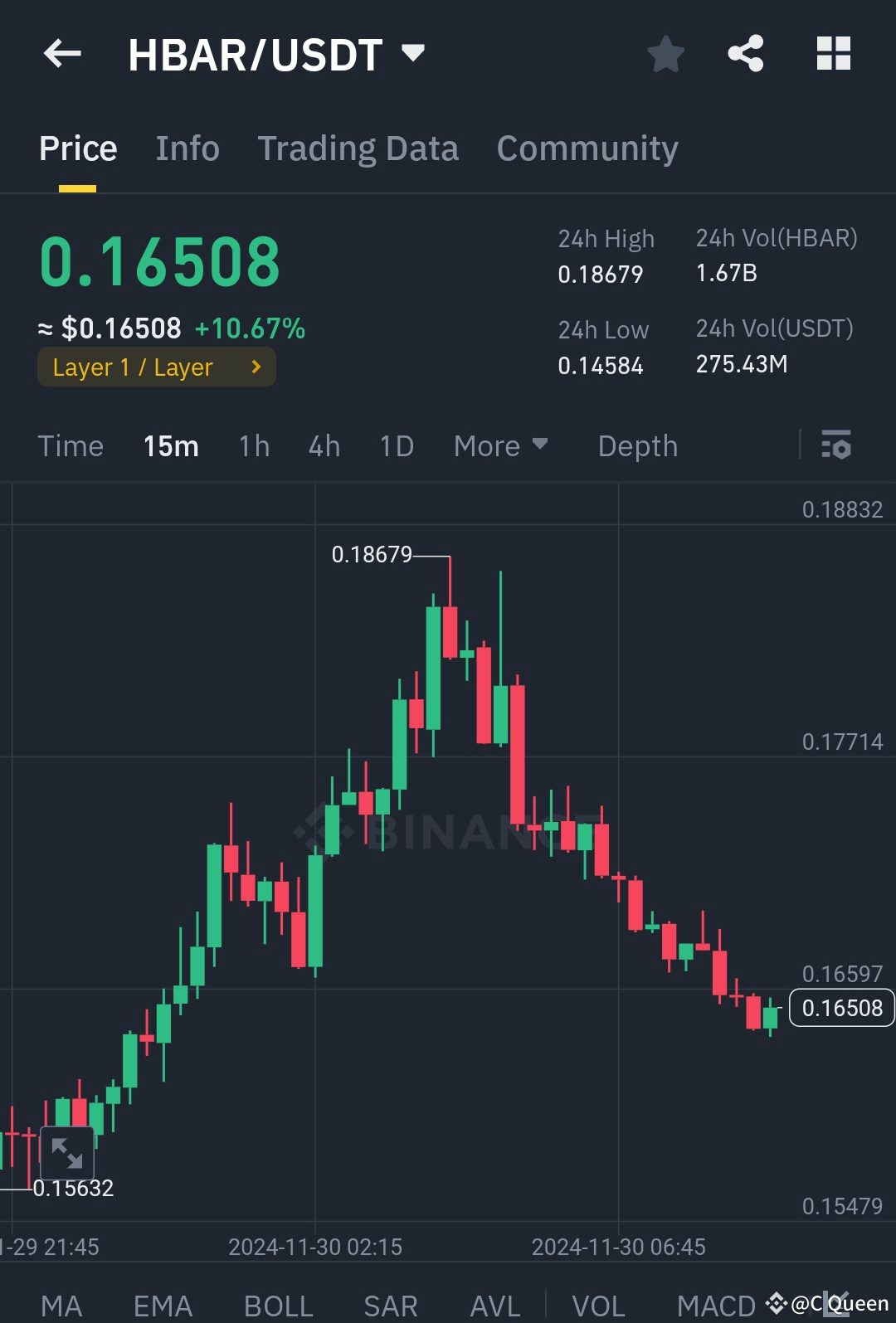The image size is (896, 1323).
Task: Open the layout grid icon top right
Action: 832,53
